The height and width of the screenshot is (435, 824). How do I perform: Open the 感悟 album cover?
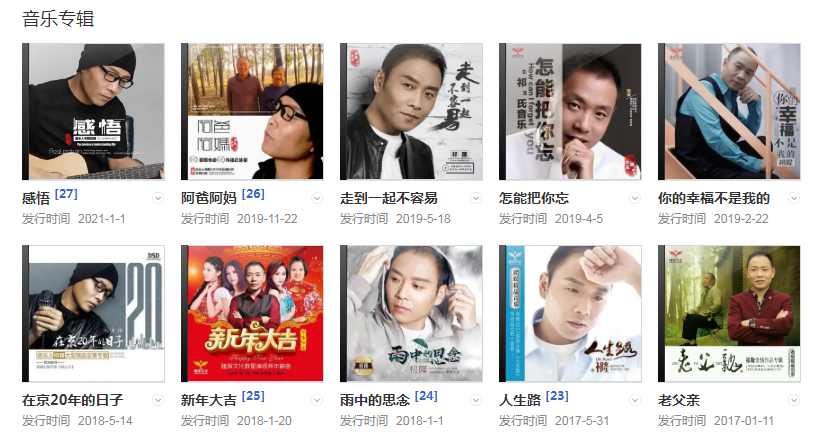click(x=93, y=112)
